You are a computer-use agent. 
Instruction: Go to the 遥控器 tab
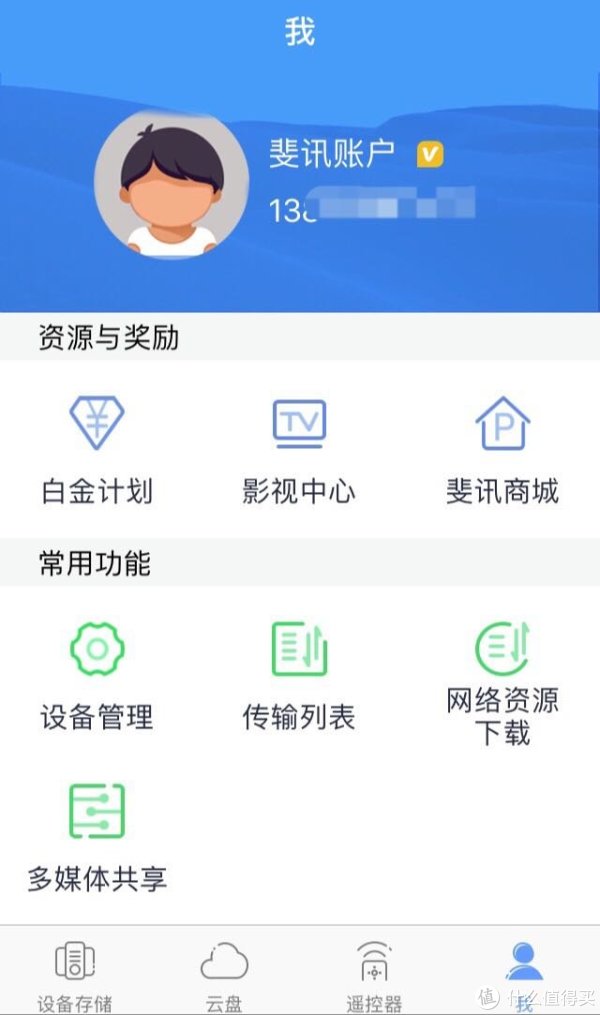(374, 973)
